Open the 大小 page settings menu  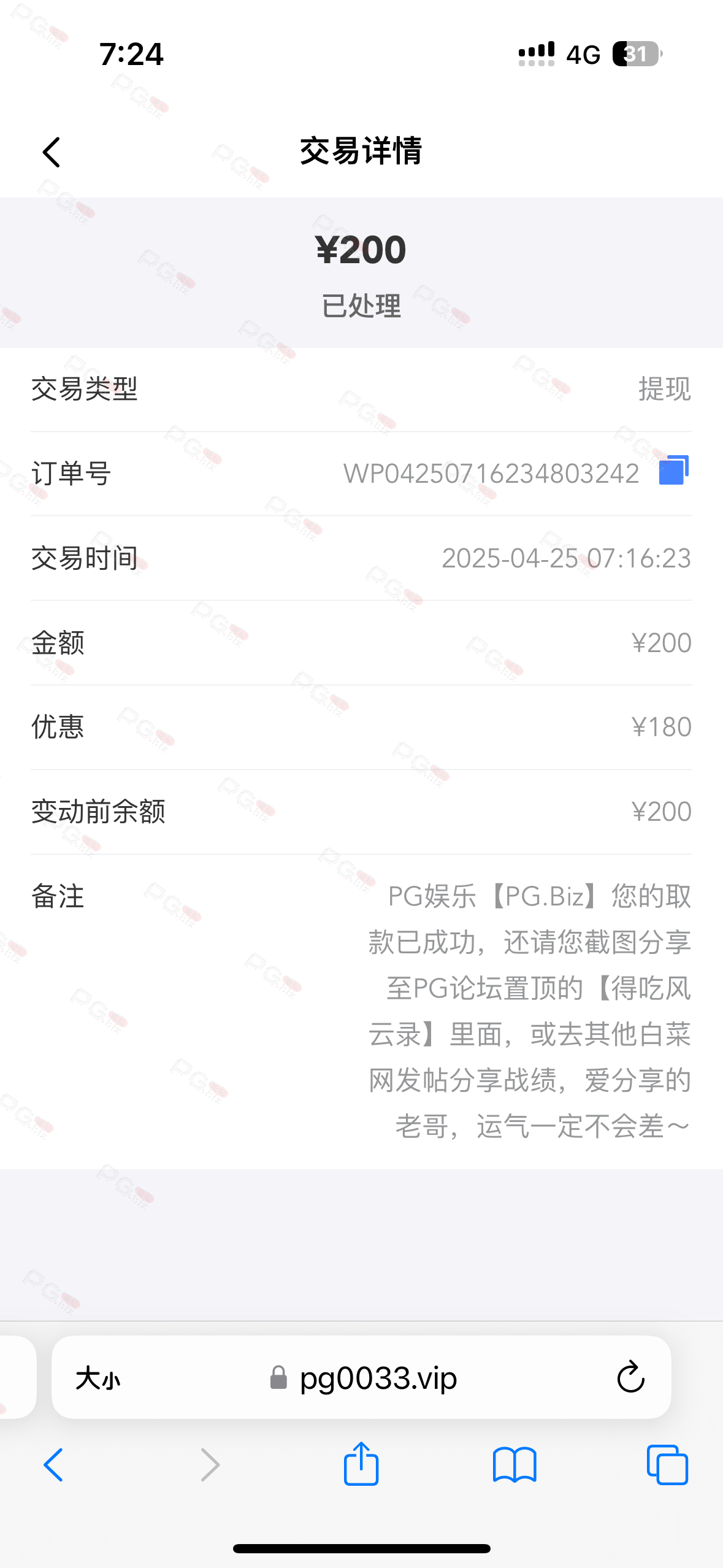coord(98,1378)
